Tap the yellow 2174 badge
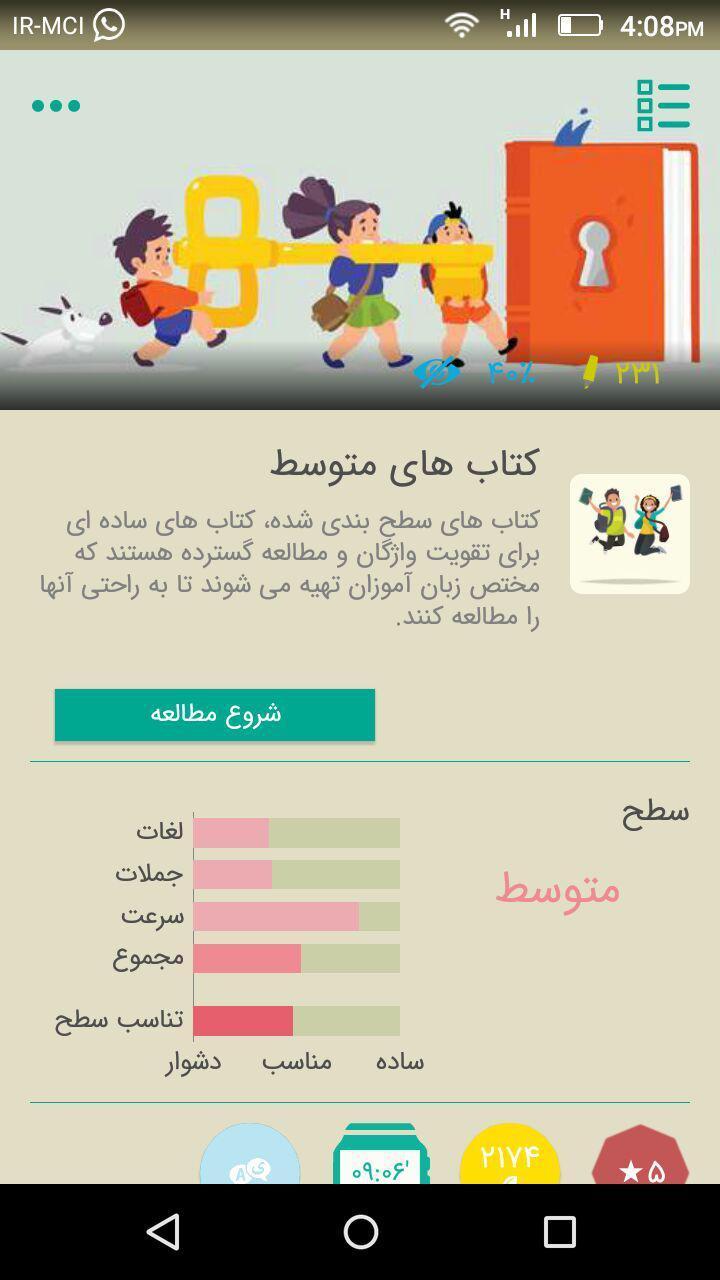This screenshot has height=1280, width=720. coord(510,1158)
